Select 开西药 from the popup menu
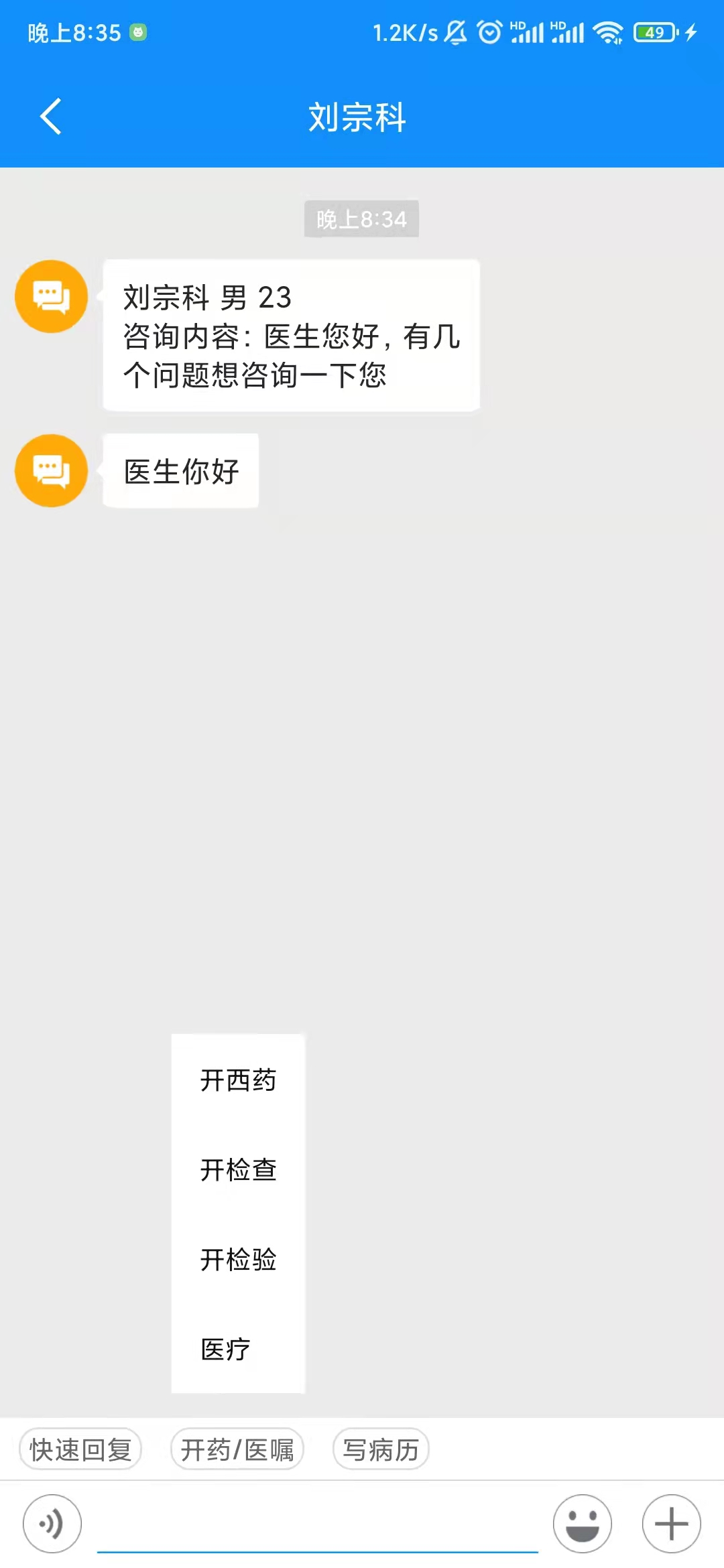 coord(238,1080)
